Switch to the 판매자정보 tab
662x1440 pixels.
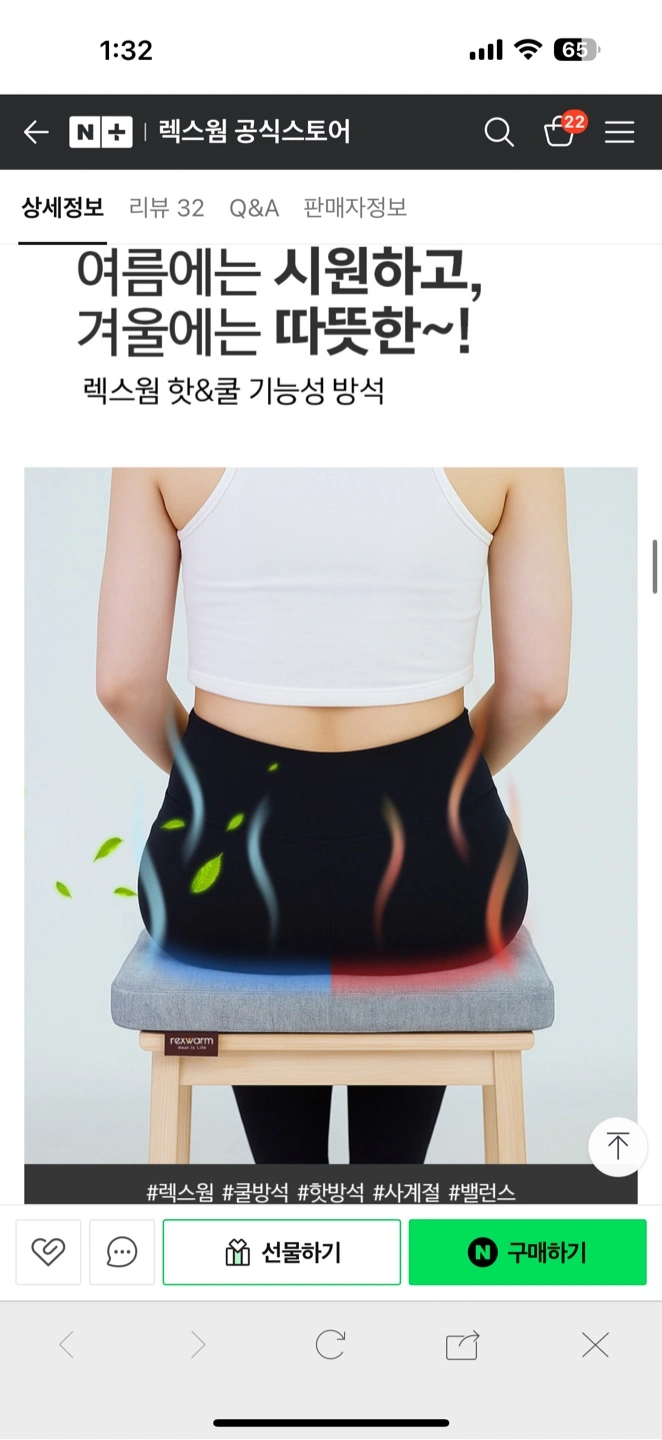pyautogui.click(x=355, y=208)
